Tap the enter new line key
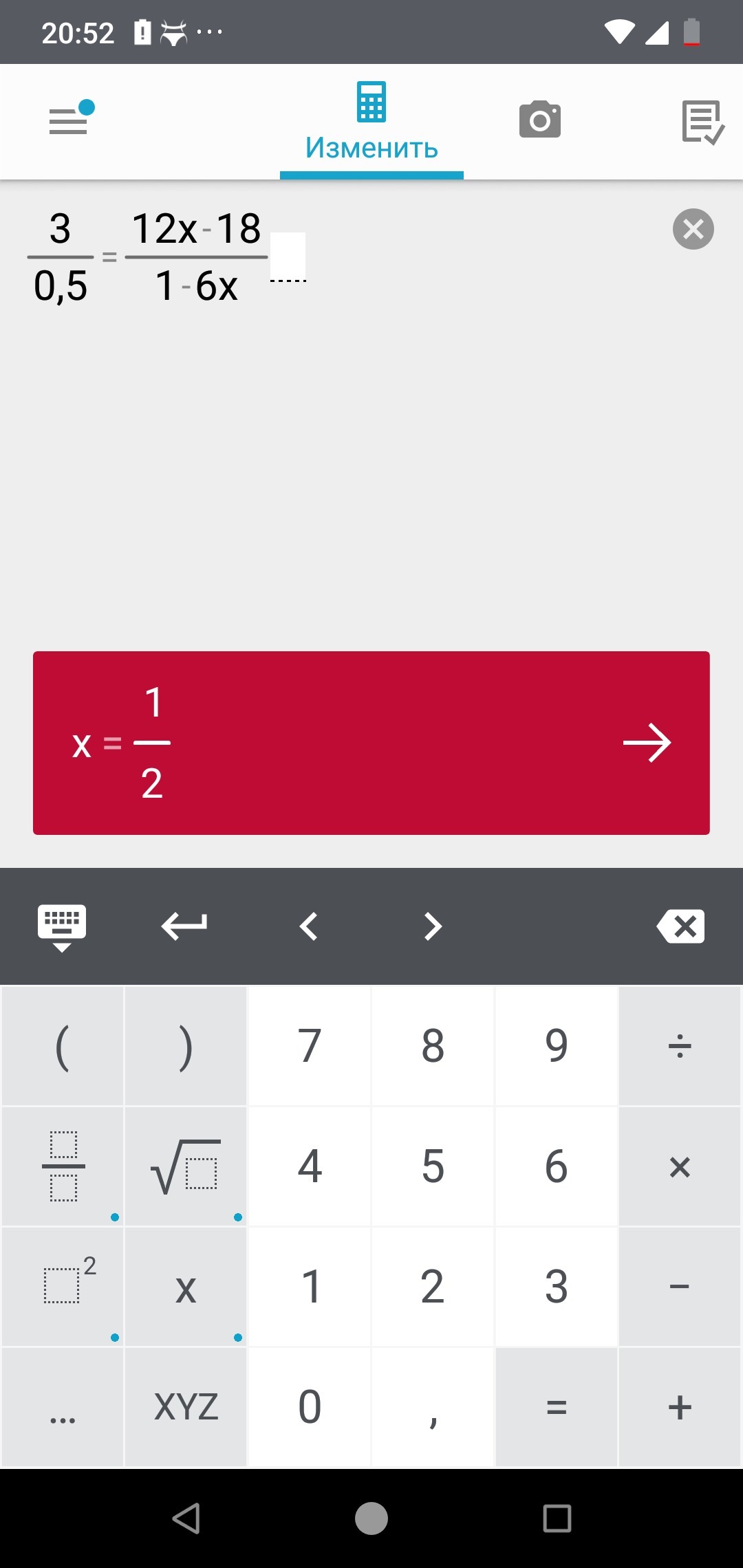Viewport: 743px width, 1568px height. pyautogui.click(x=184, y=926)
